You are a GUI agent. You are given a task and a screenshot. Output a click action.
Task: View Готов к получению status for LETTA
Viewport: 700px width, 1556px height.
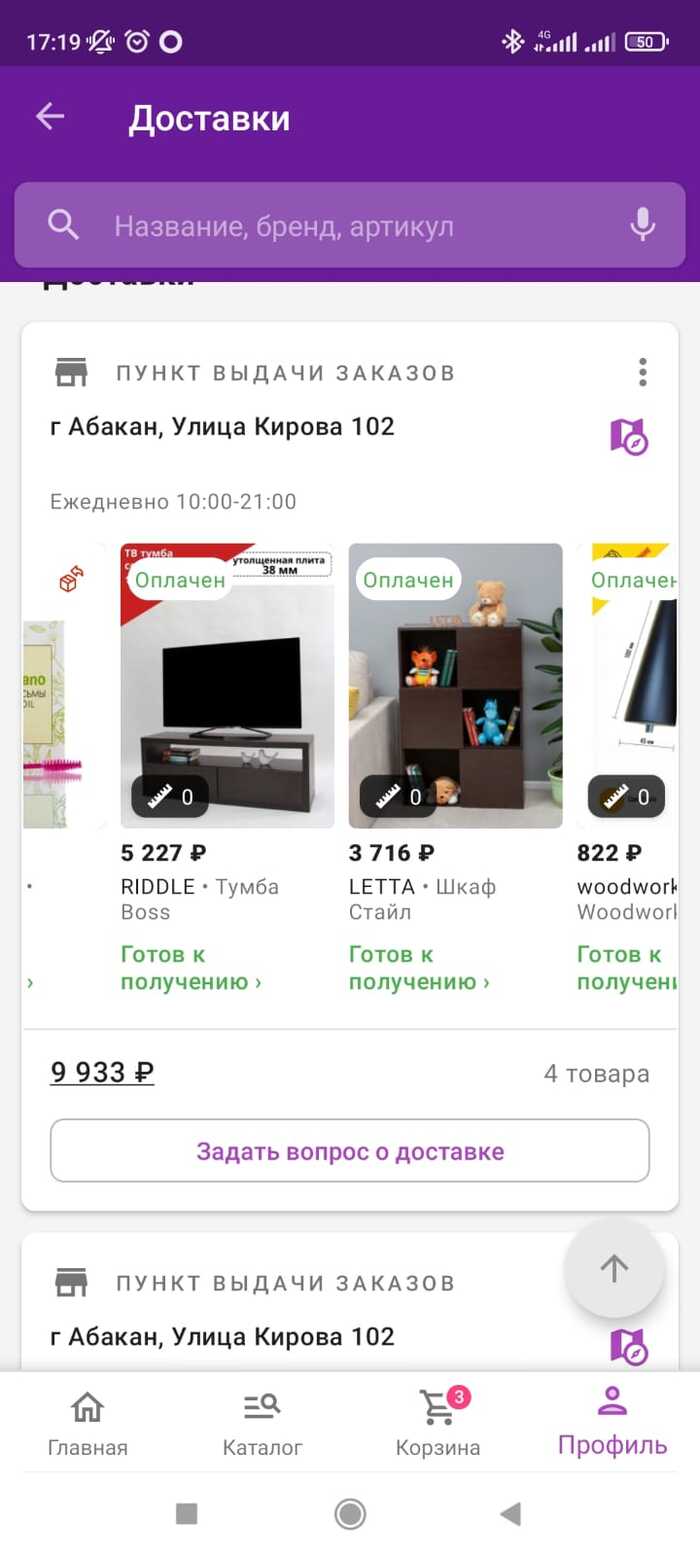click(x=418, y=968)
